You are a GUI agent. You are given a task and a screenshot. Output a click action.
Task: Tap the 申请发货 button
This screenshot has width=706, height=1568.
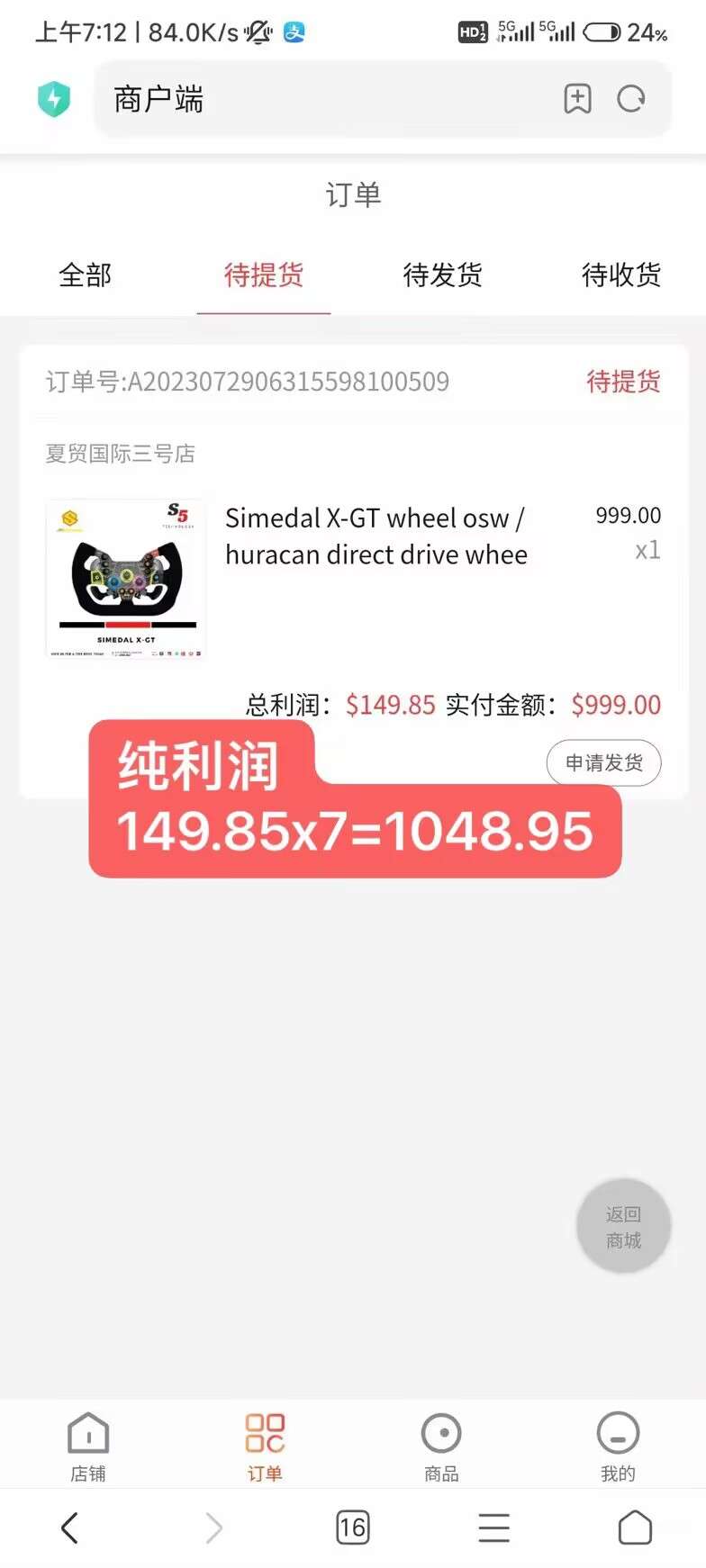pyautogui.click(x=604, y=763)
